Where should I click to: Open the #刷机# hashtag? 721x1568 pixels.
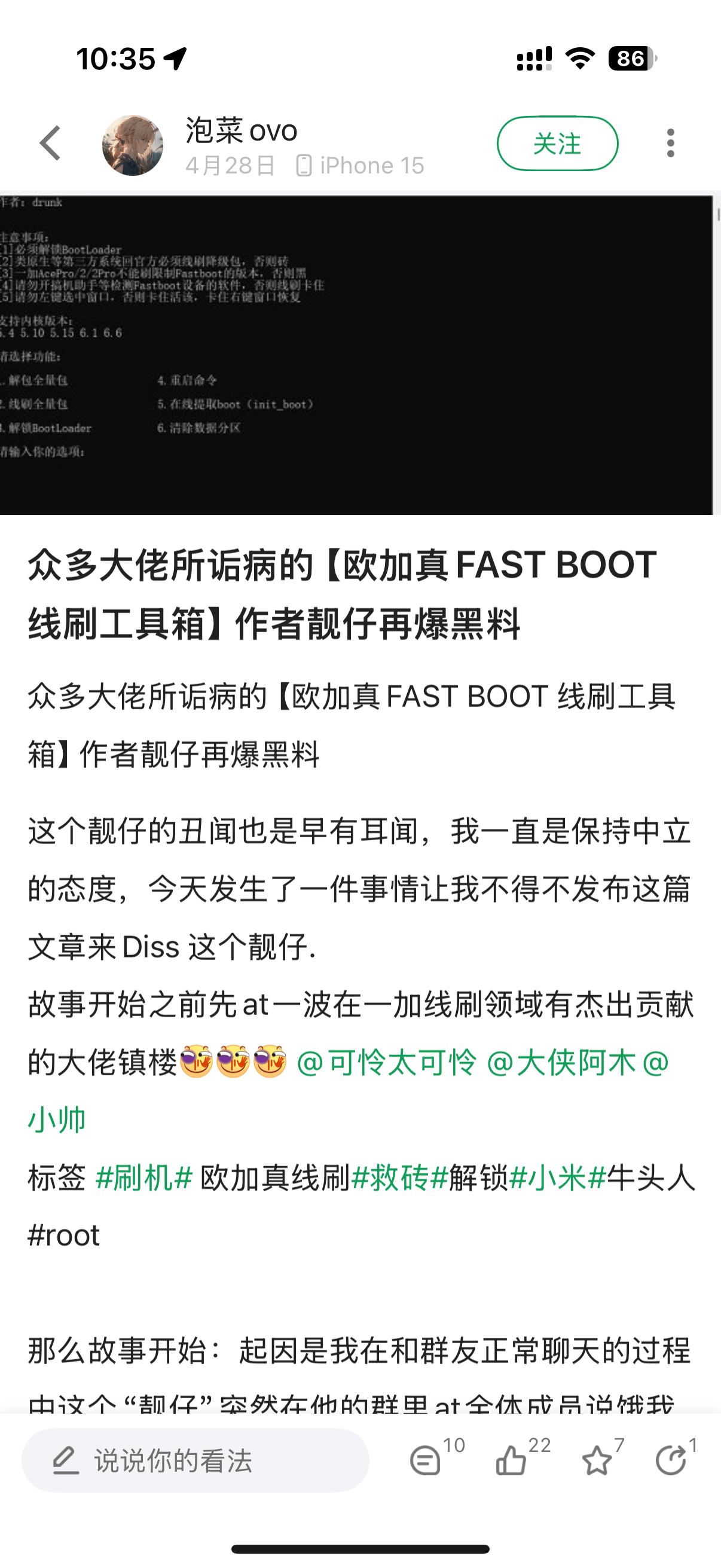tap(144, 1178)
